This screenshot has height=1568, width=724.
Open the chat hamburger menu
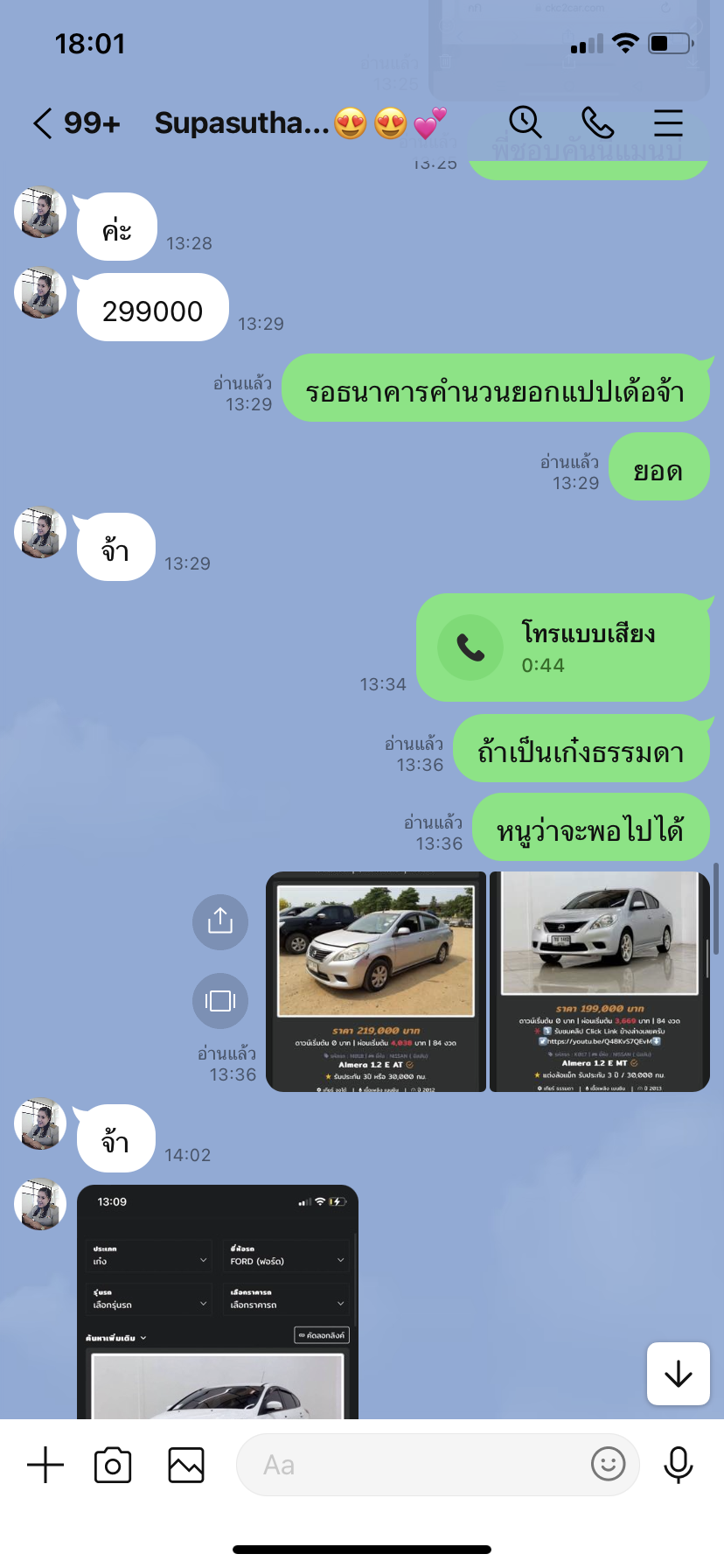pos(668,123)
